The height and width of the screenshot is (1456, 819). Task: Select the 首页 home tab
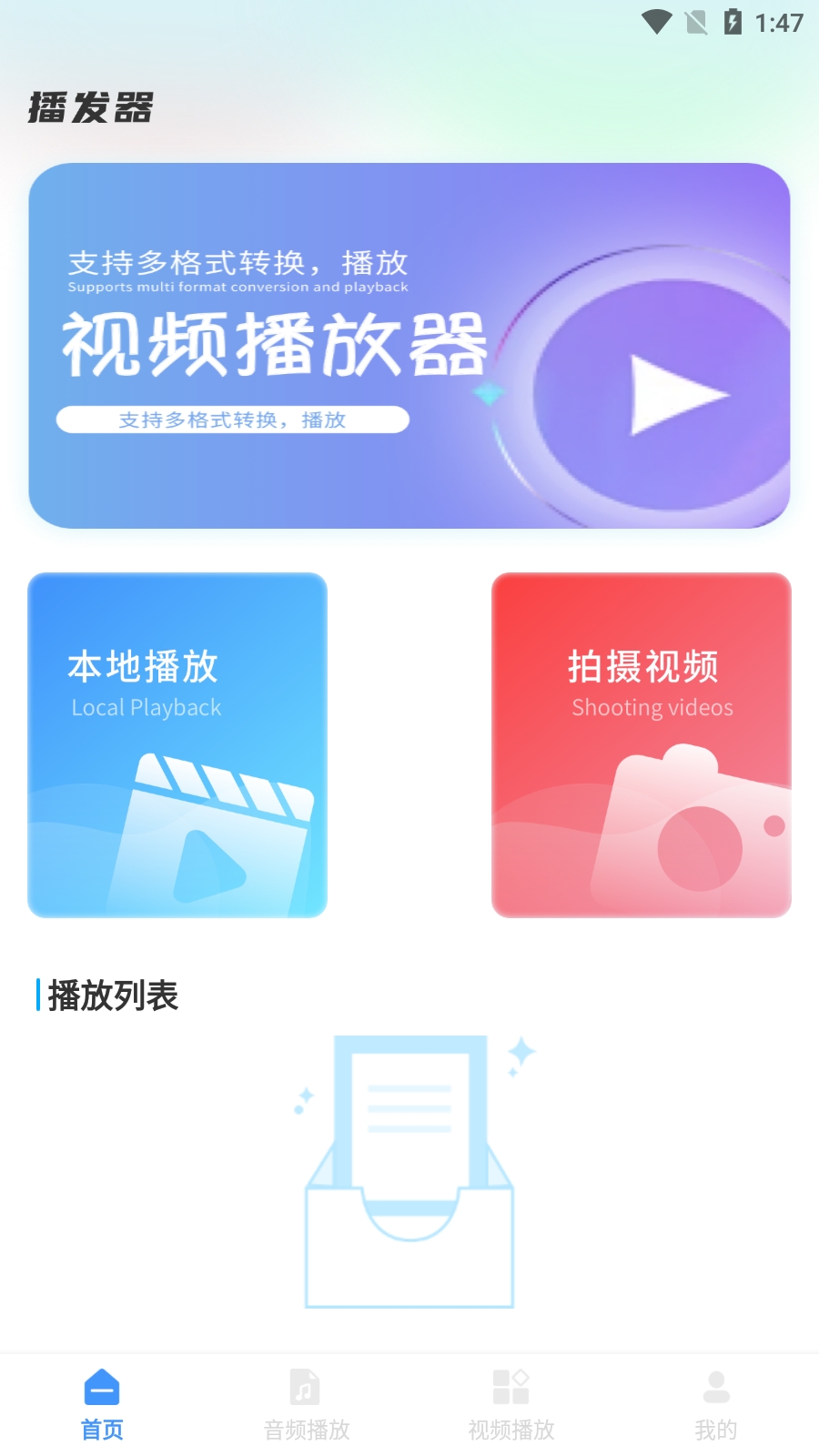(102, 1404)
